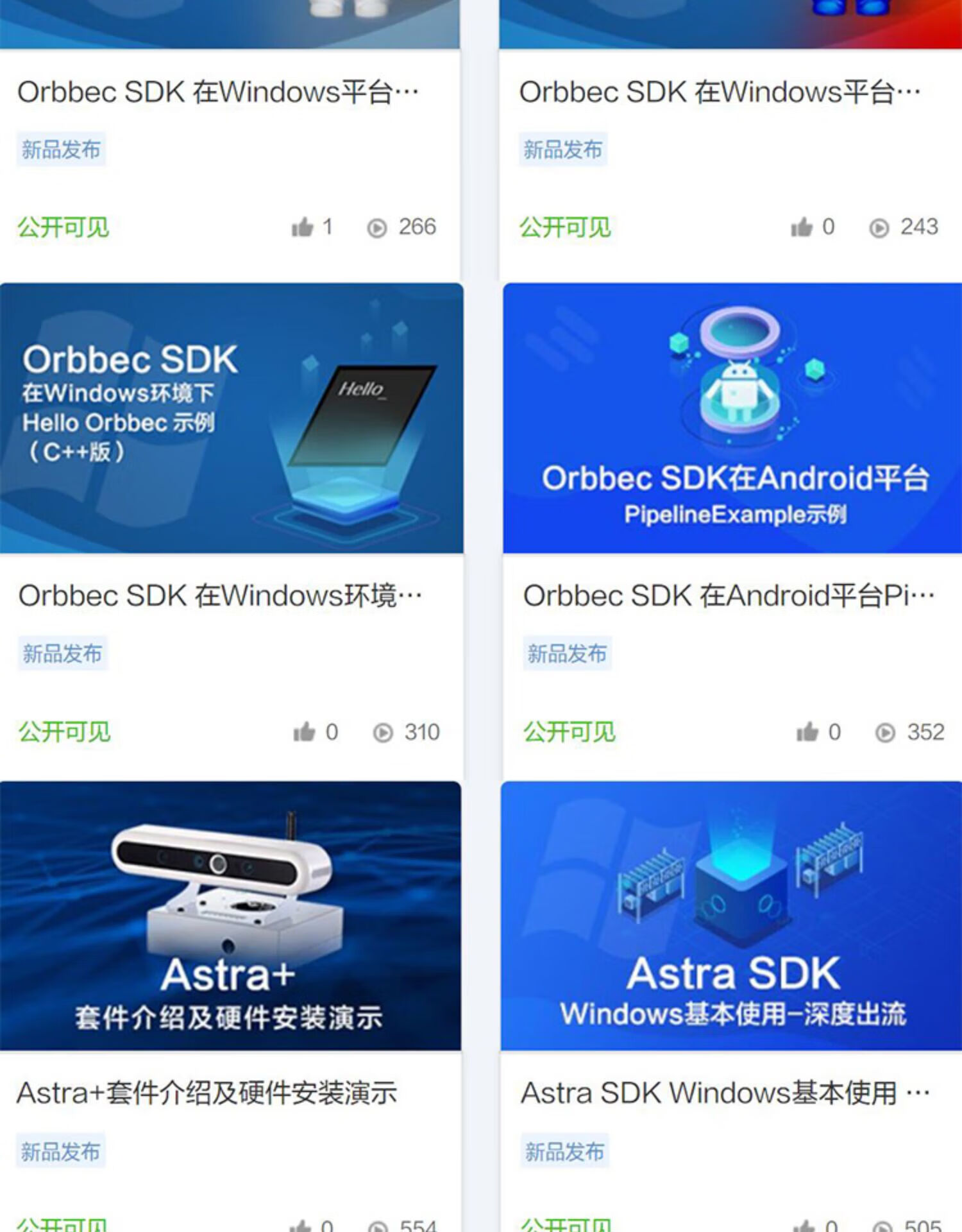Open Orbbec SDK 在Windows平台 video with 266 views
Screen dimensions: 962x1232
(x=218, y=92)
